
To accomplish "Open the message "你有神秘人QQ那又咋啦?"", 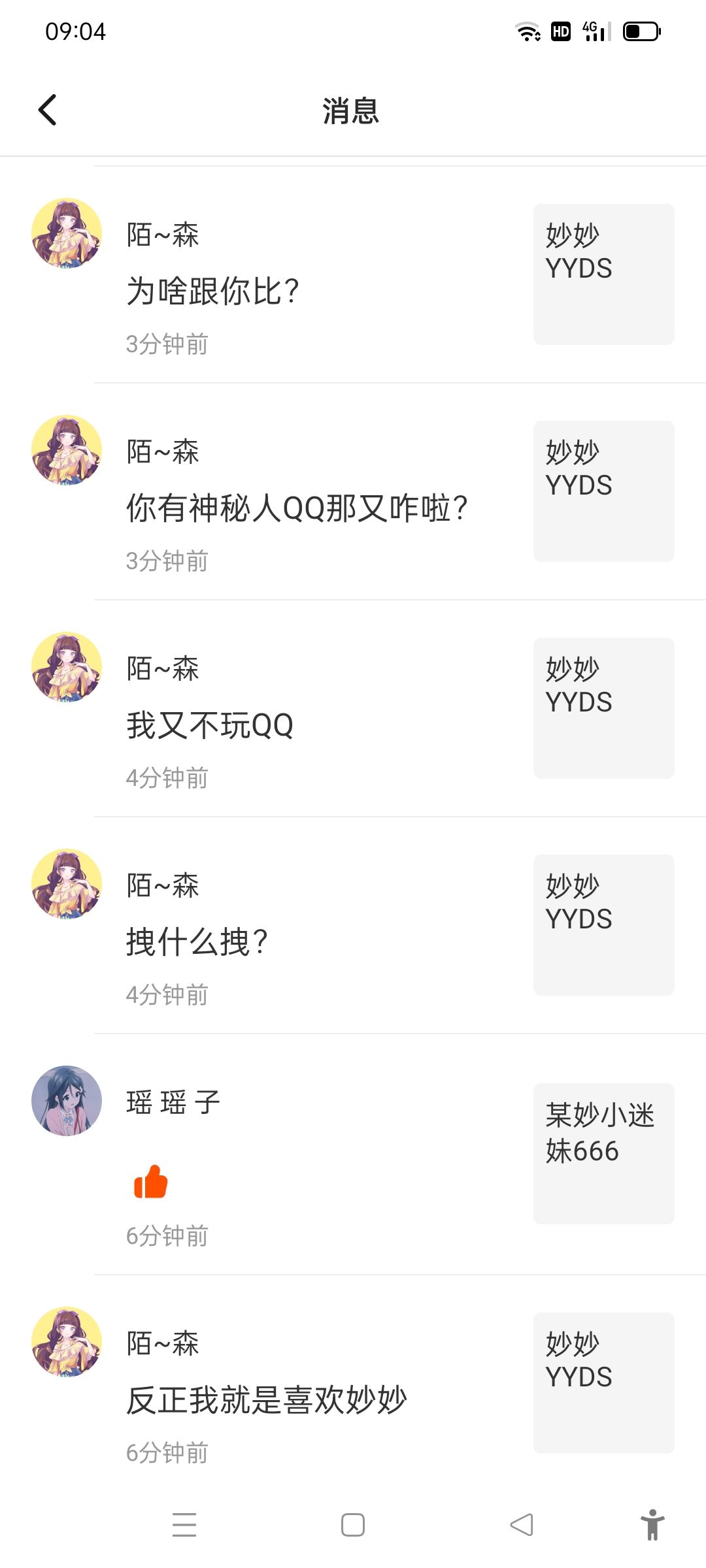I will (x=297, y=508).
